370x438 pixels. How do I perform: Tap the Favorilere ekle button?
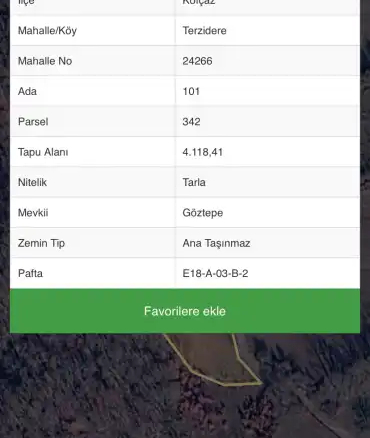pos(185,311)
